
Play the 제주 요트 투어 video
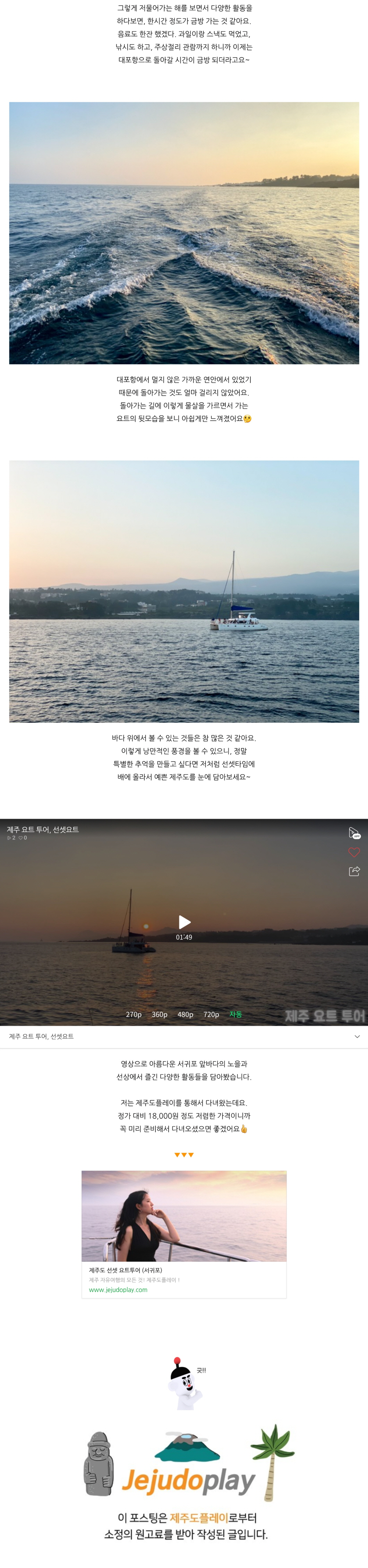[x=184, y=922]
